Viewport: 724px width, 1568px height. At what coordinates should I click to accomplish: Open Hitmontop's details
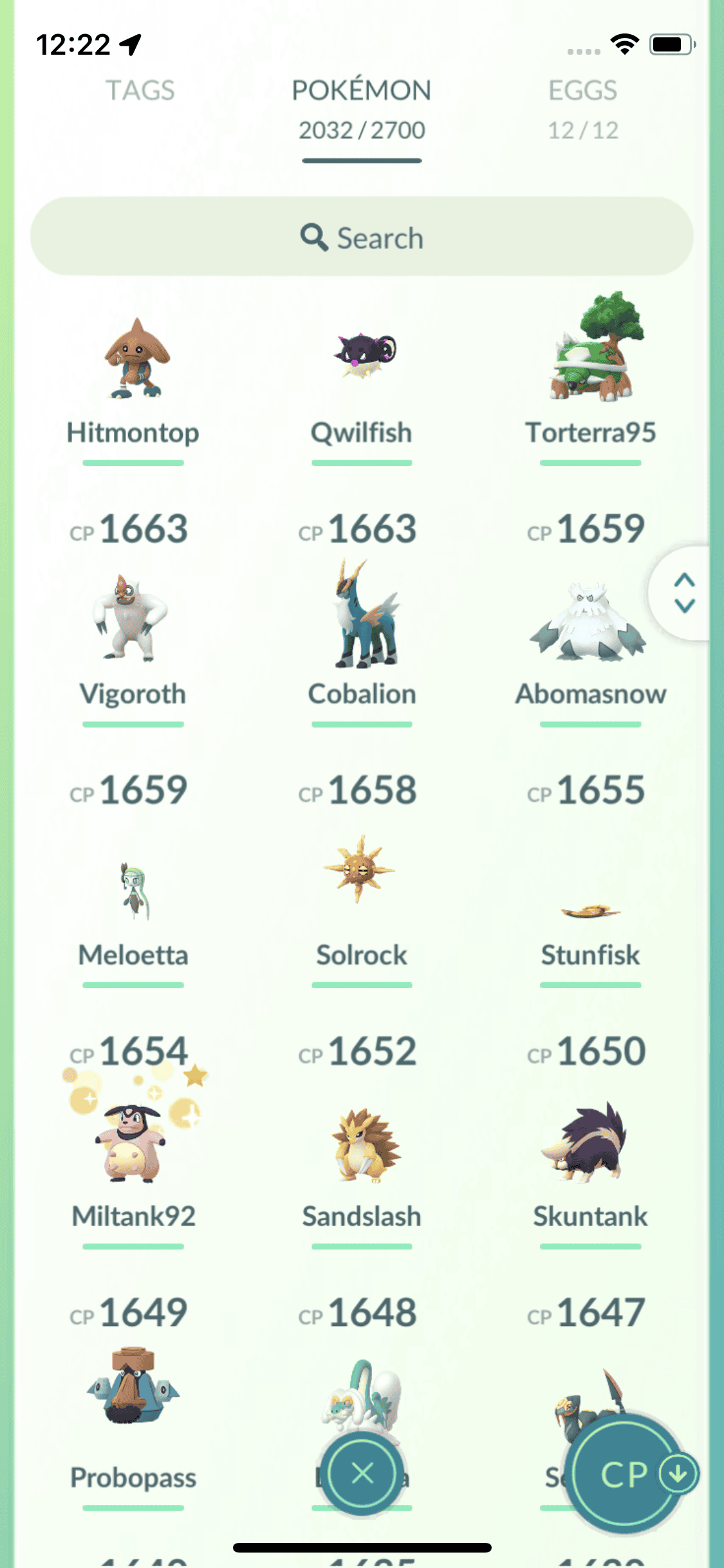tap(133, 386)
